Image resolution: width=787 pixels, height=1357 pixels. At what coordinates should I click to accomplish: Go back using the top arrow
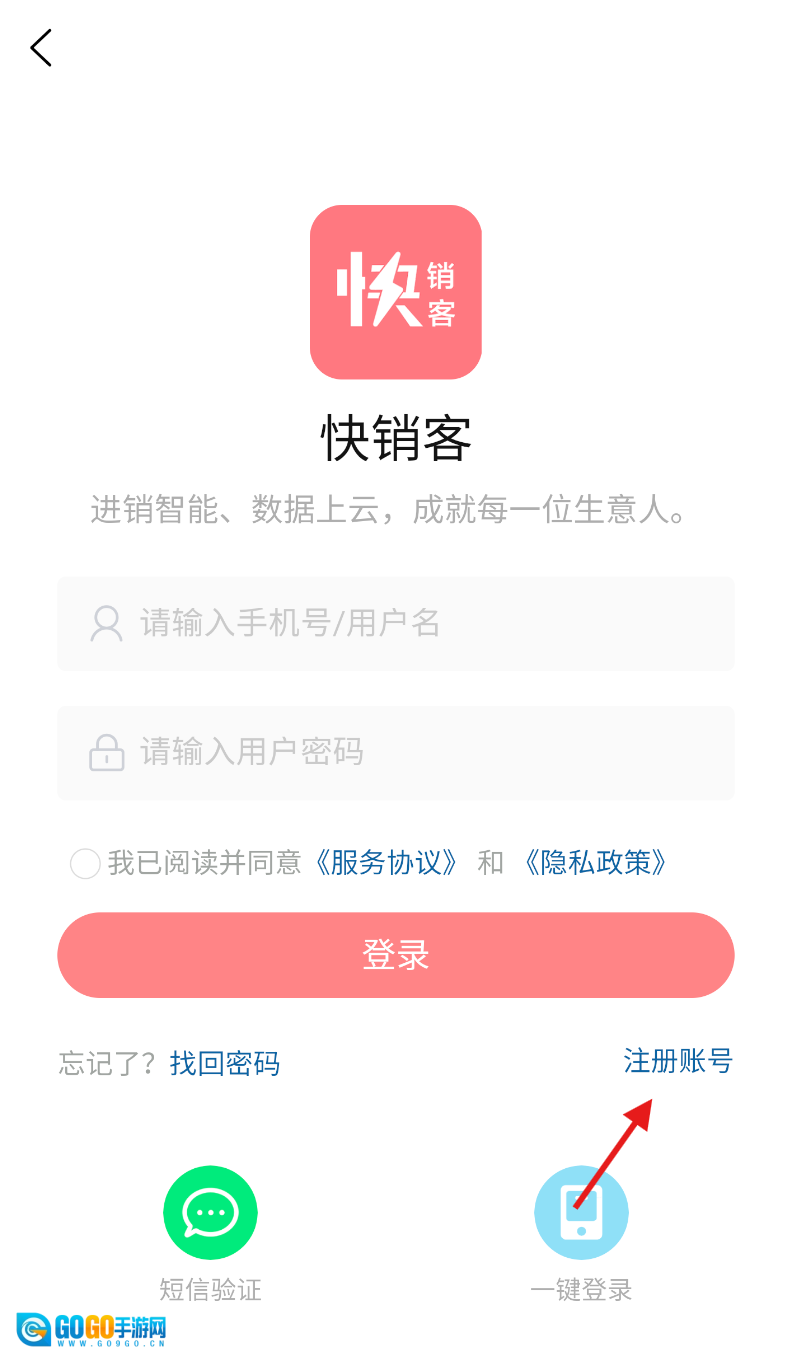coord(41,48)
